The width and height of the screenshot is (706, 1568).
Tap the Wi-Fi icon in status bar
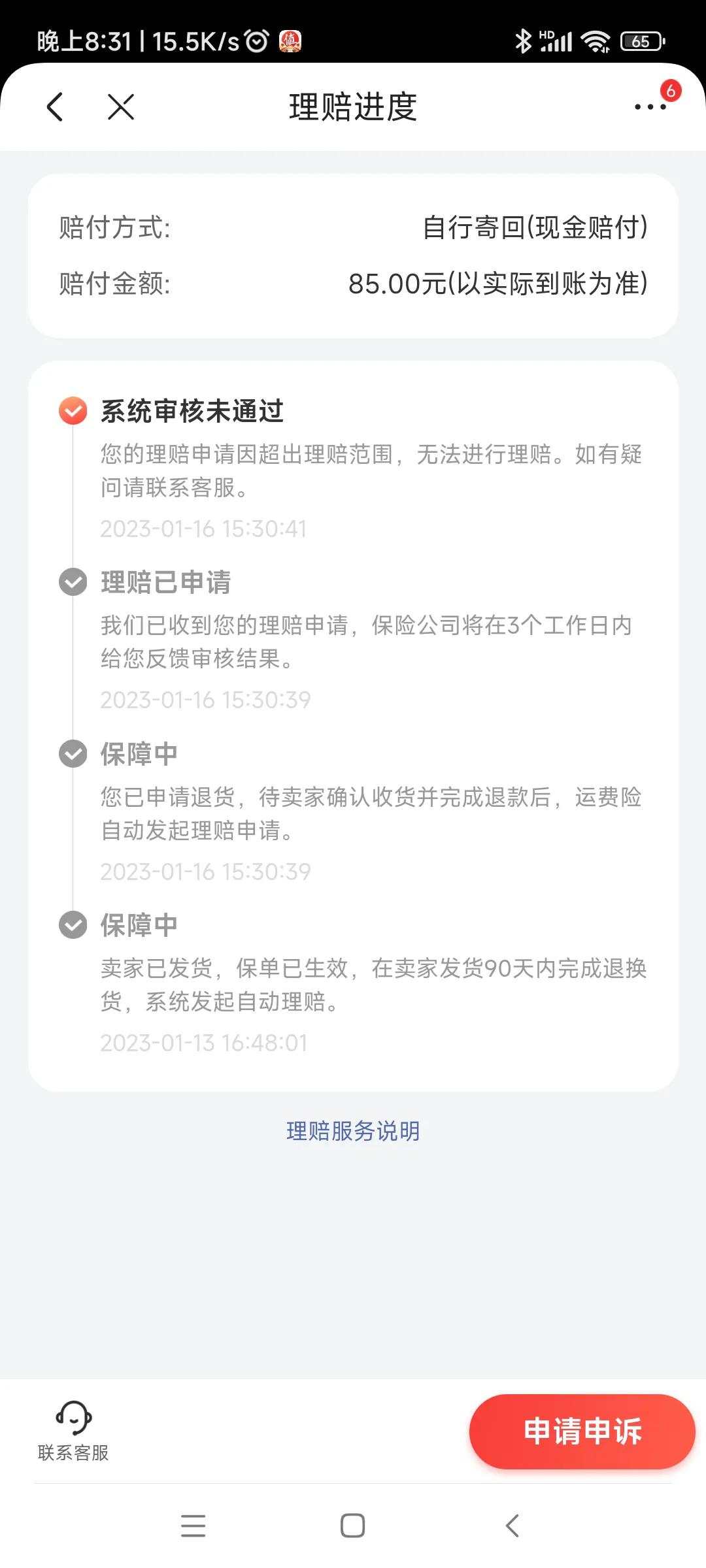597,41
